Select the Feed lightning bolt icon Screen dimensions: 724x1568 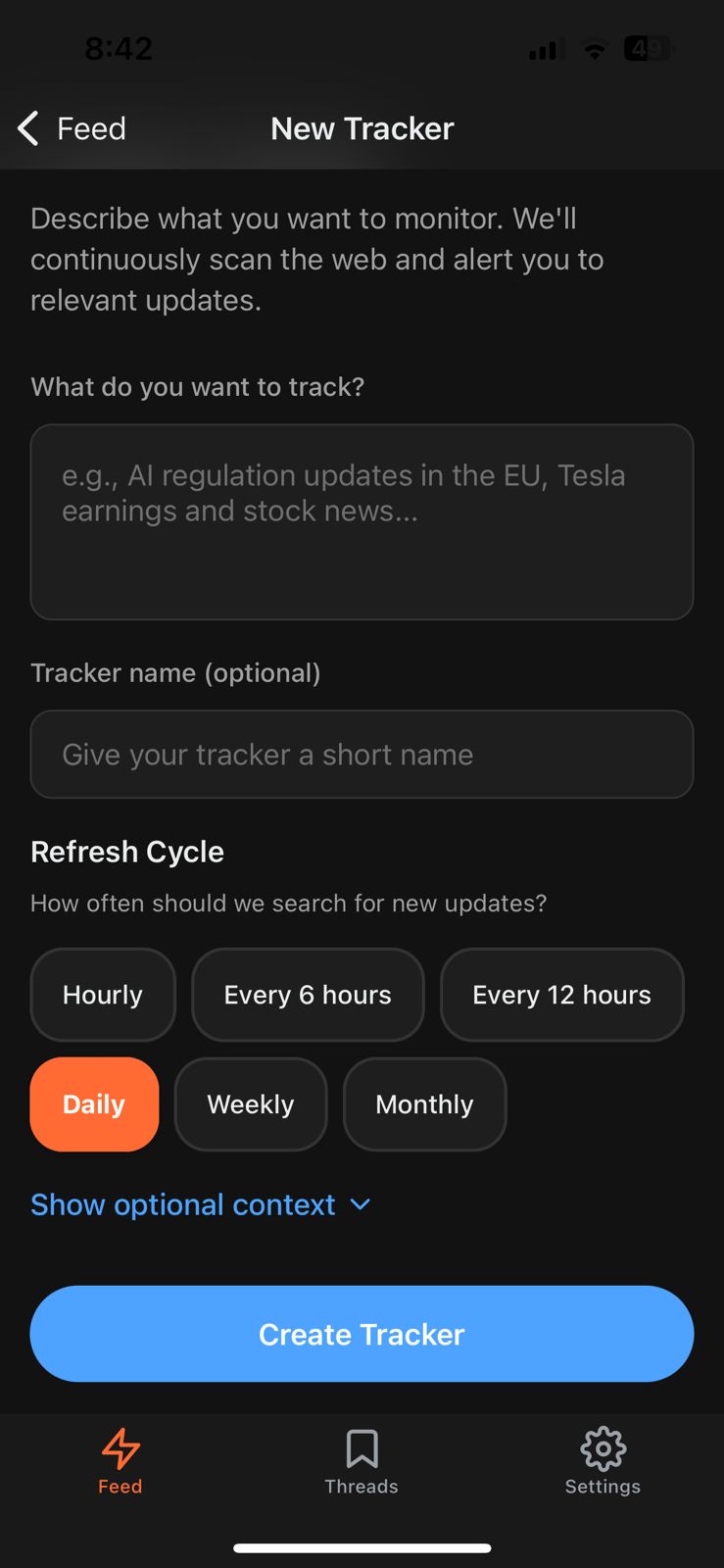[x=120, y=1448]
